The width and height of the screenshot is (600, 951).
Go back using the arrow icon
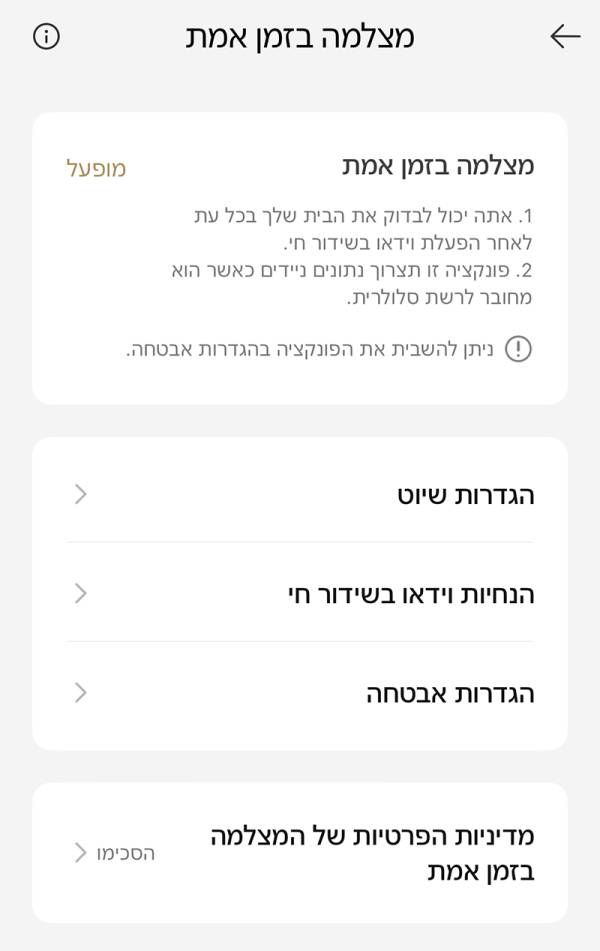tap(565, 36)
